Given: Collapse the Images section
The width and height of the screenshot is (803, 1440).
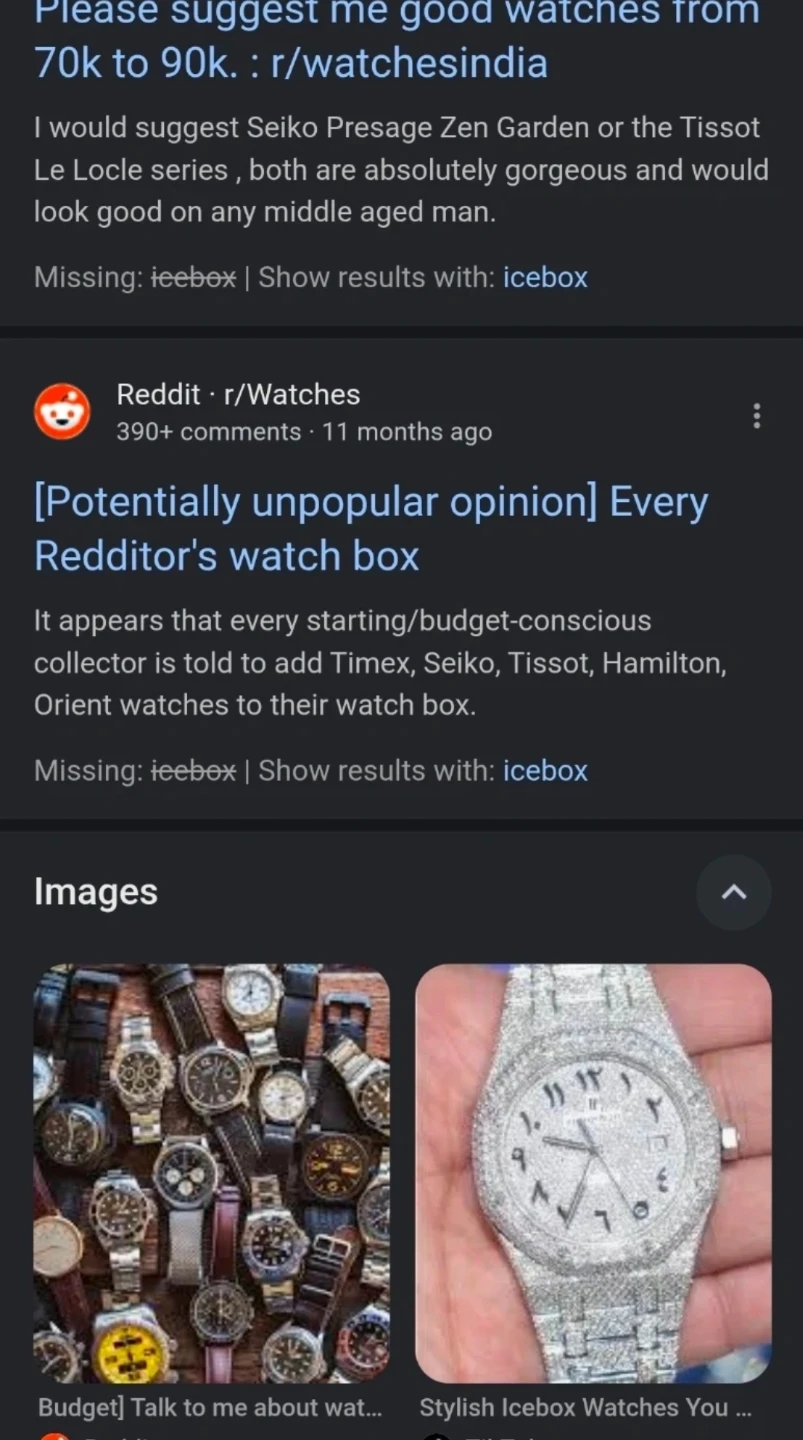Looking at the screenshot, I should tap(734, 892).
